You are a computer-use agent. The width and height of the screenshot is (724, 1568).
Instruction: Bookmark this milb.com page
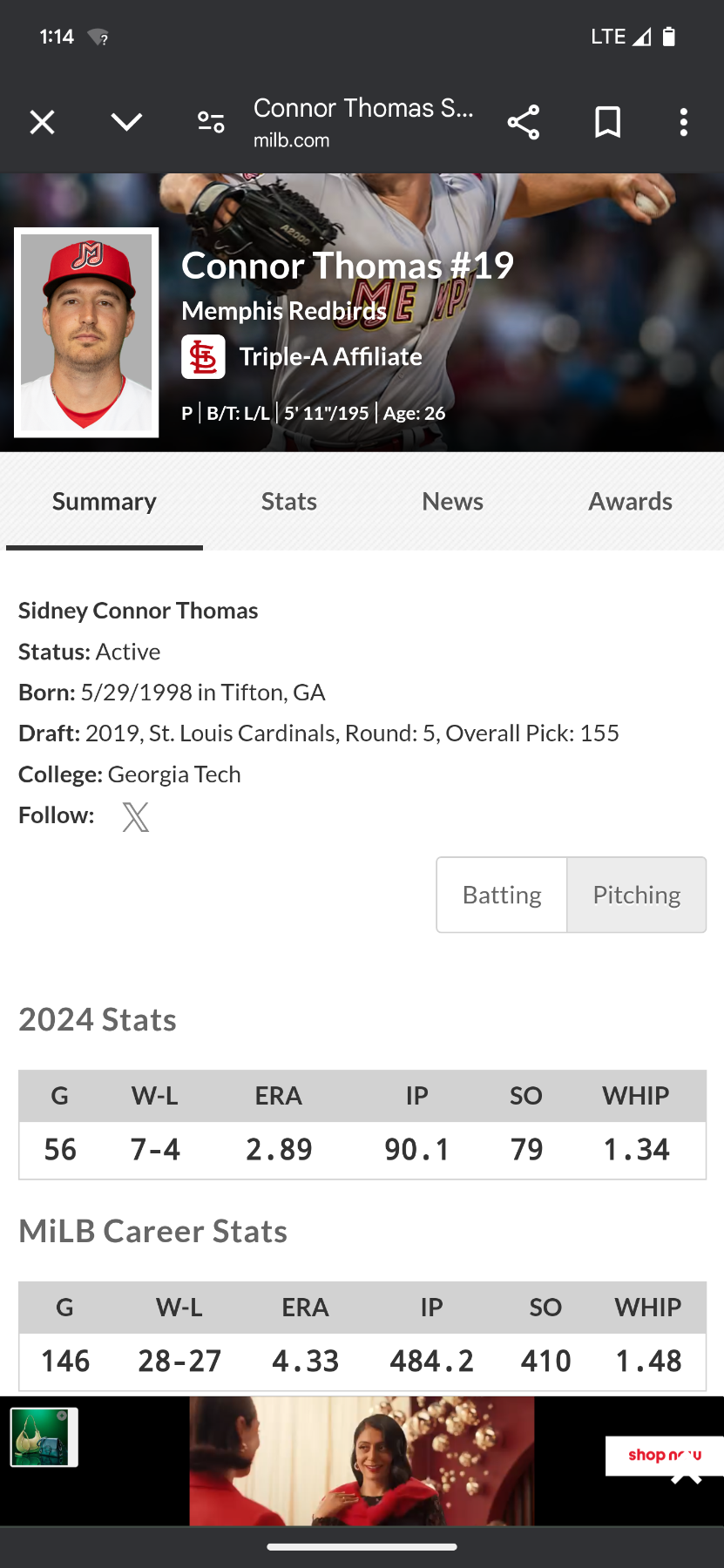pos(607,122)
